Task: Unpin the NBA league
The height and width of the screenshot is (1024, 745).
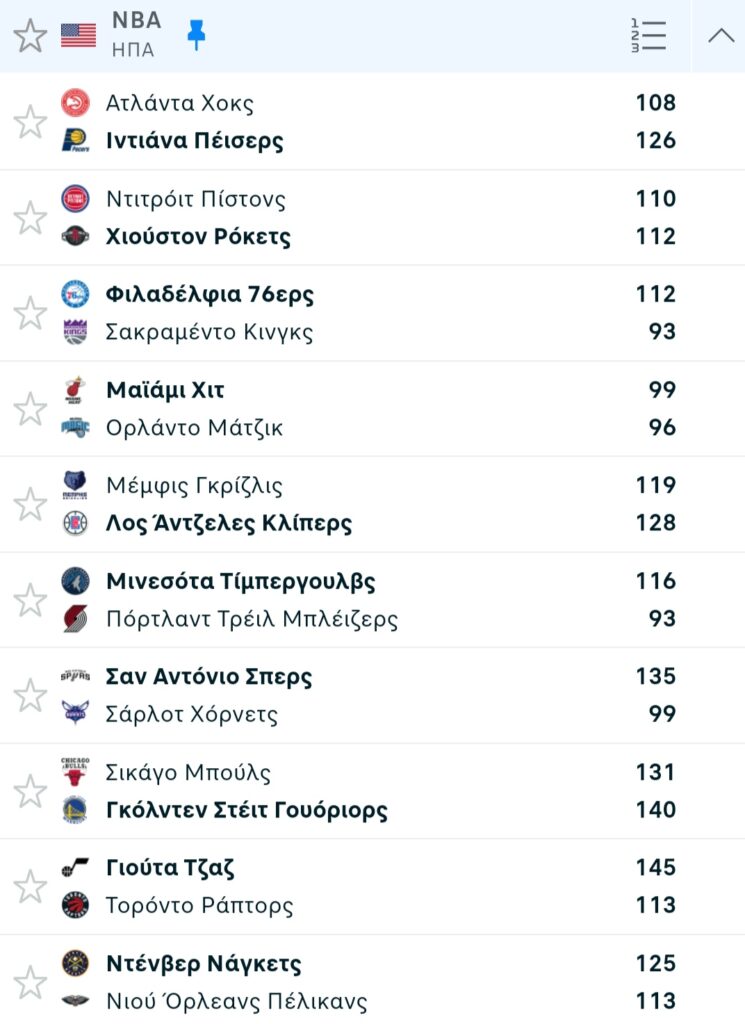Action: click(x=196, y=36)
